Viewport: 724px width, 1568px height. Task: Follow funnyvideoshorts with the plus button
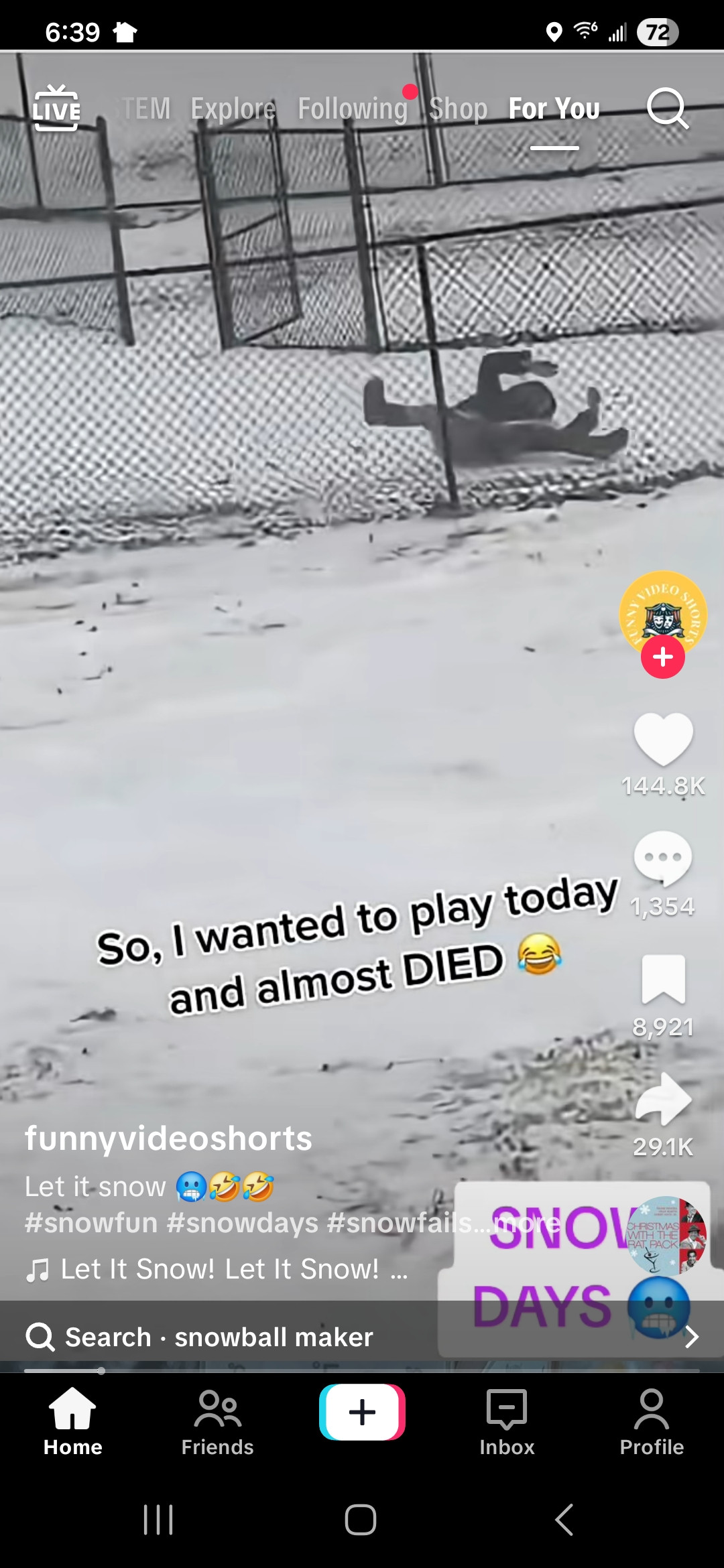(663, 657)
